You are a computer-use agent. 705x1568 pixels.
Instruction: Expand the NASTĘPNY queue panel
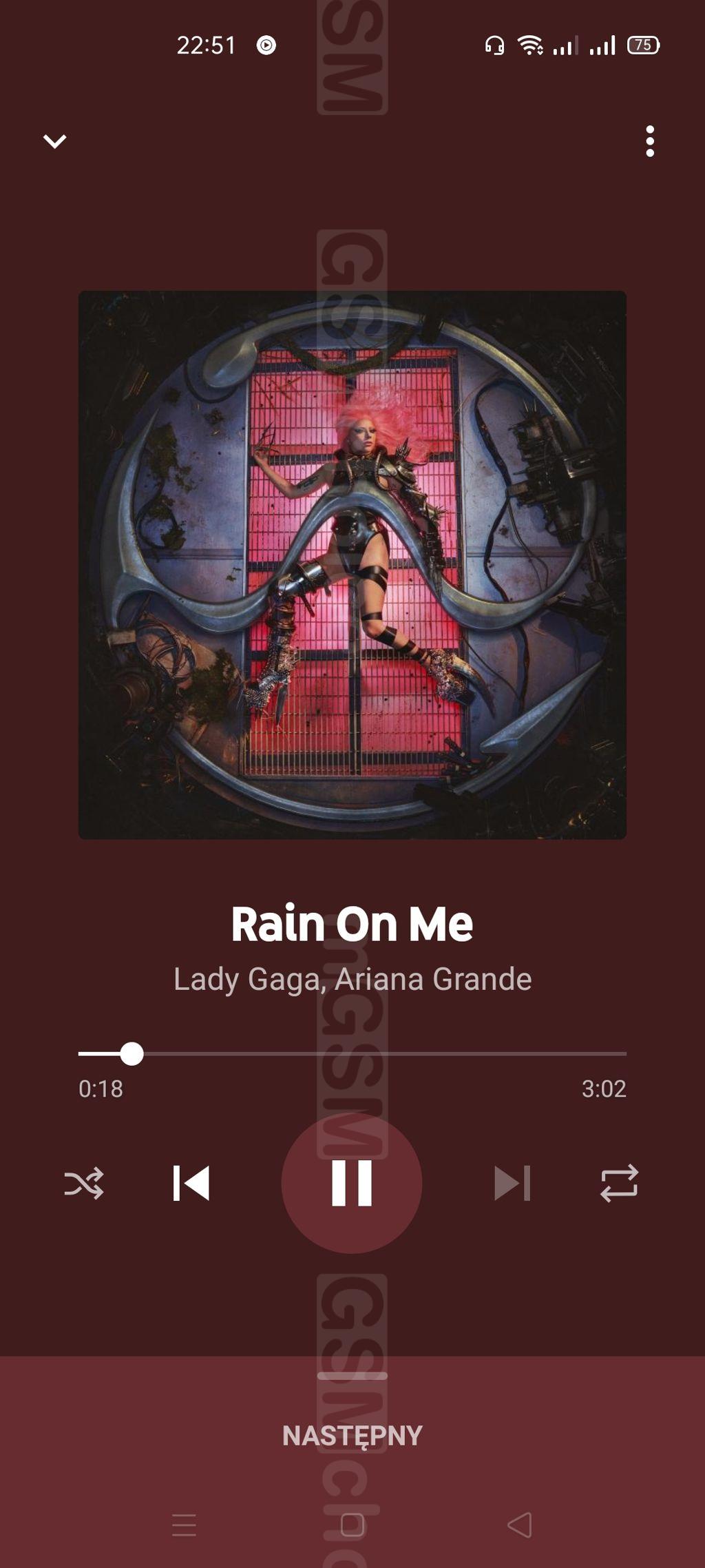[x=352, y=1436]
